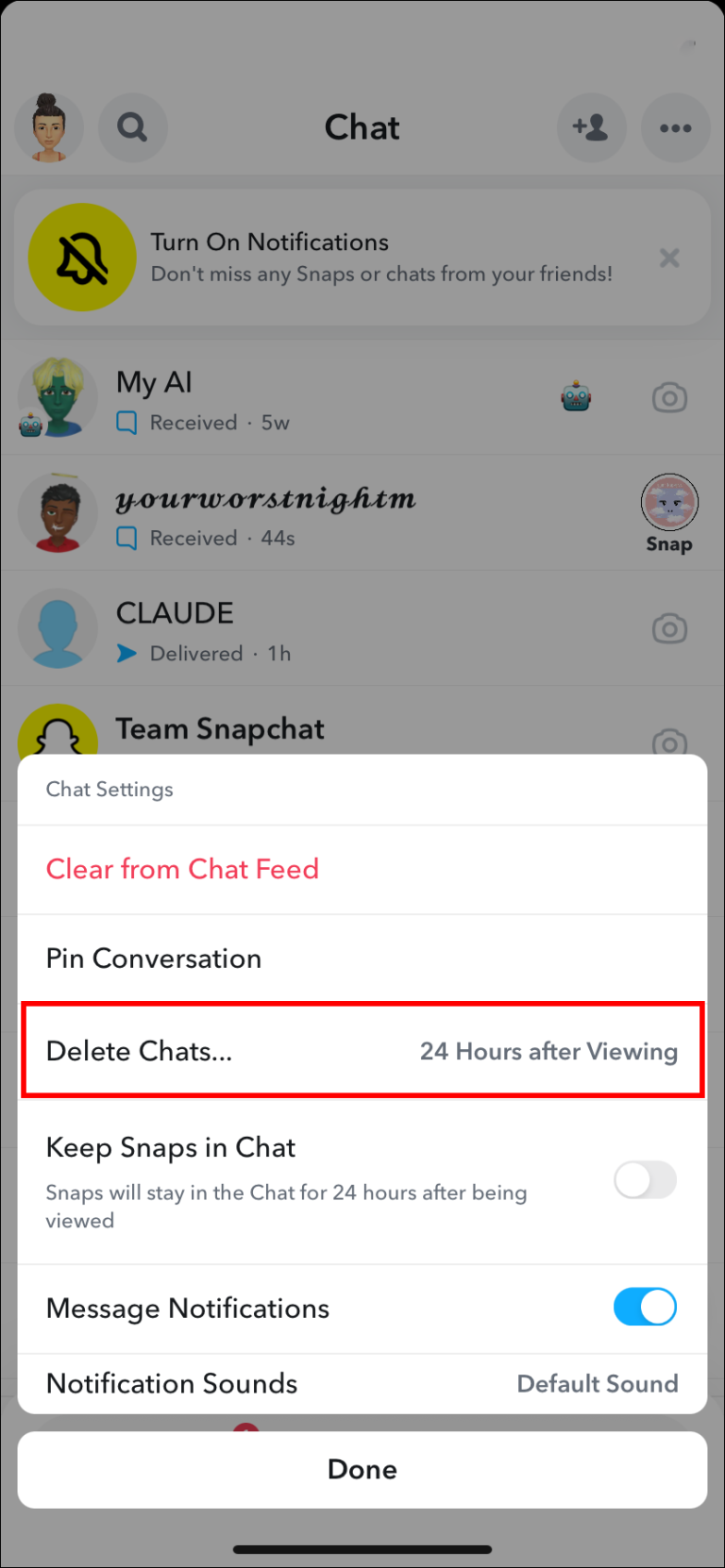Open the search icon on Chat screen

[x=132, y=127]
